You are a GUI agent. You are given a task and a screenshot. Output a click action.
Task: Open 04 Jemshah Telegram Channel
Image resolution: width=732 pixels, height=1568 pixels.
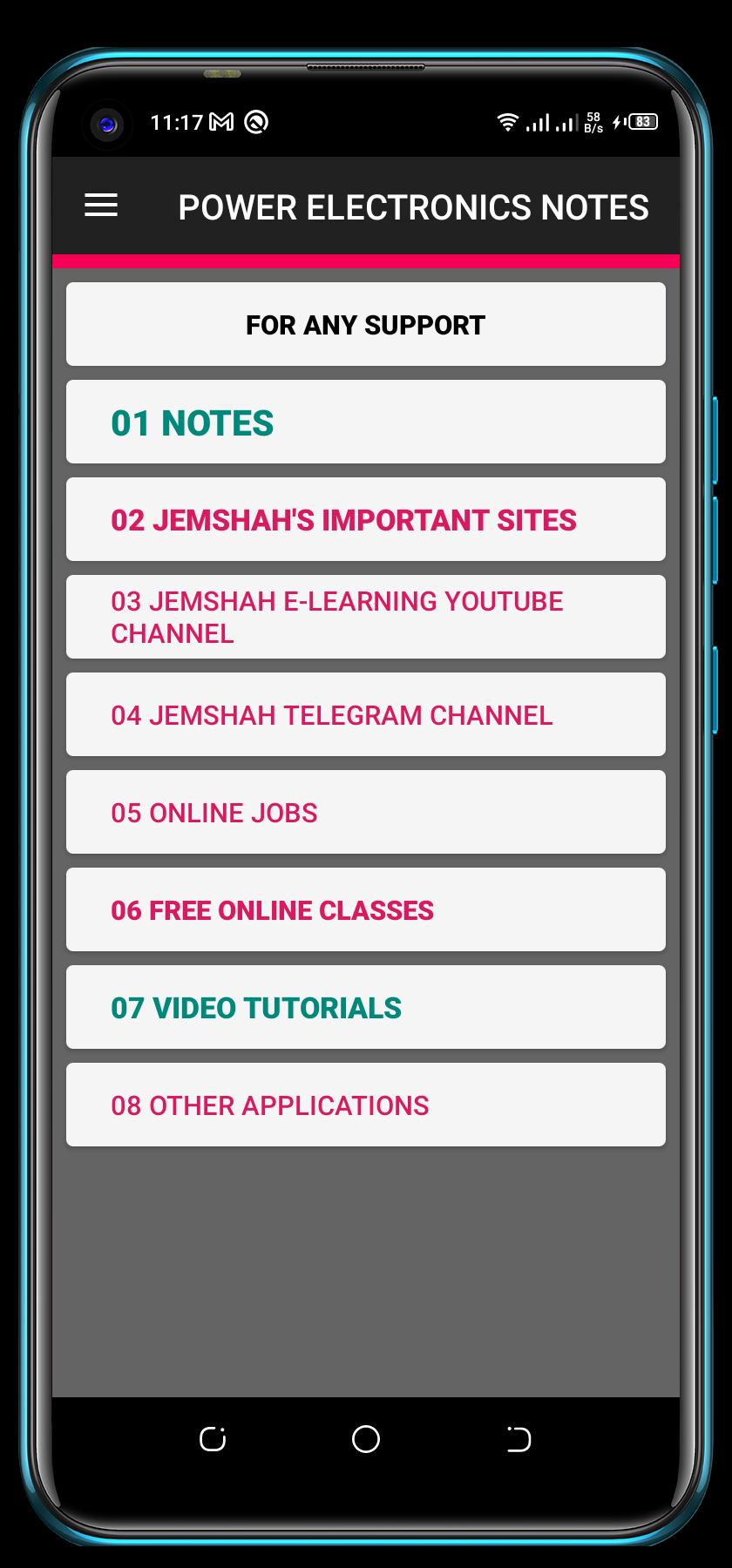pyautogui.click(x=365, y=715)
